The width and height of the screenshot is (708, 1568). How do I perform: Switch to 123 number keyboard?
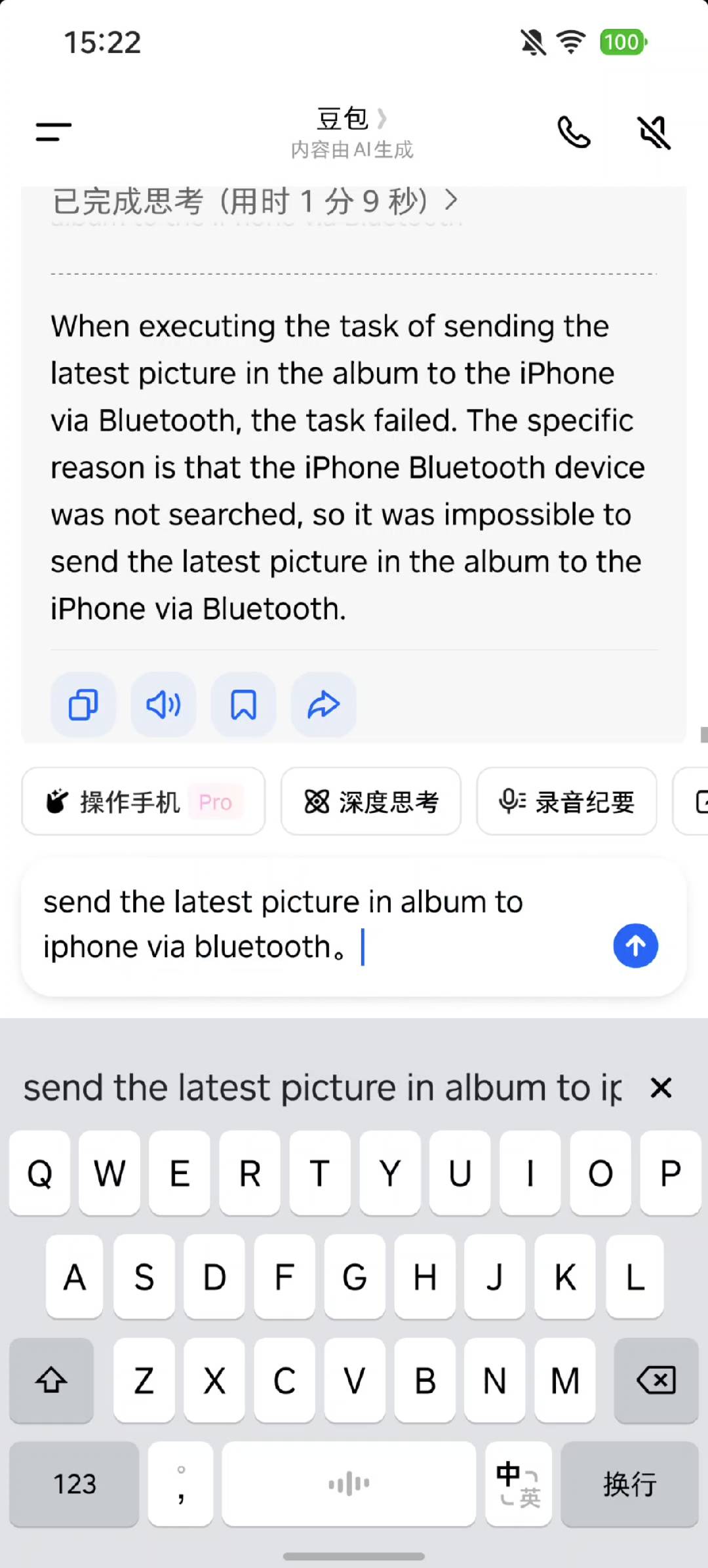74,1484
